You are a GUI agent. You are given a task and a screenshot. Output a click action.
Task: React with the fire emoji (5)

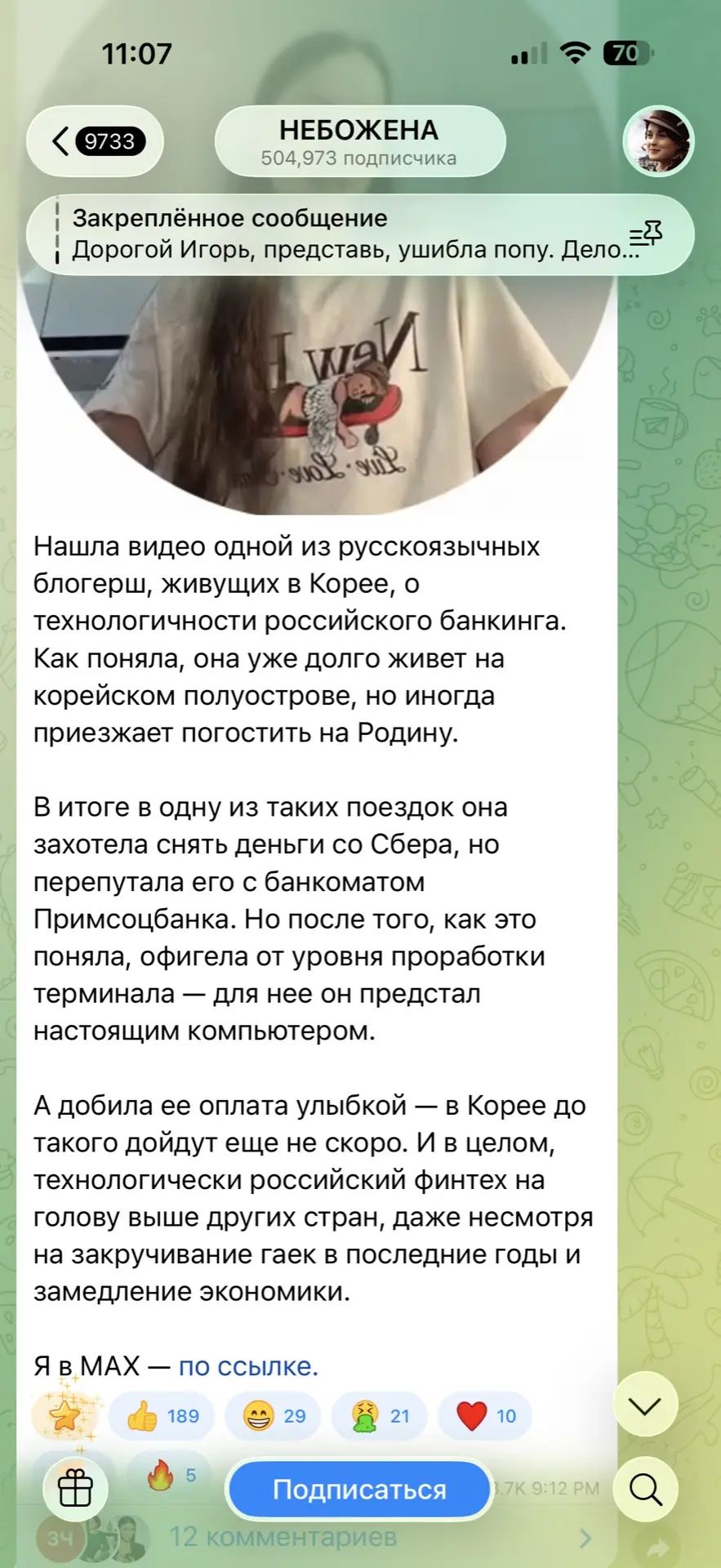click(171, 1475)
